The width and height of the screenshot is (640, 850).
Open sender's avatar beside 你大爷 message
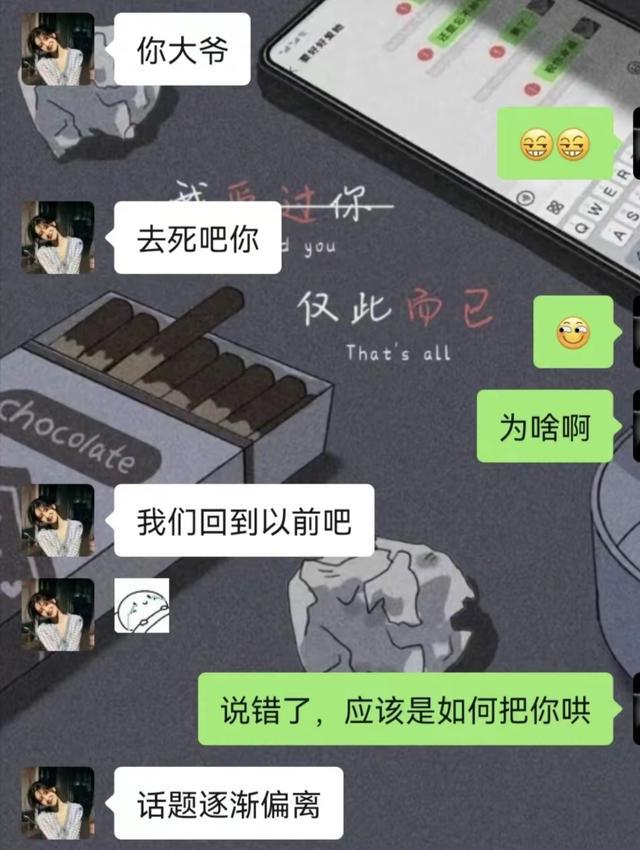point(57,48)
